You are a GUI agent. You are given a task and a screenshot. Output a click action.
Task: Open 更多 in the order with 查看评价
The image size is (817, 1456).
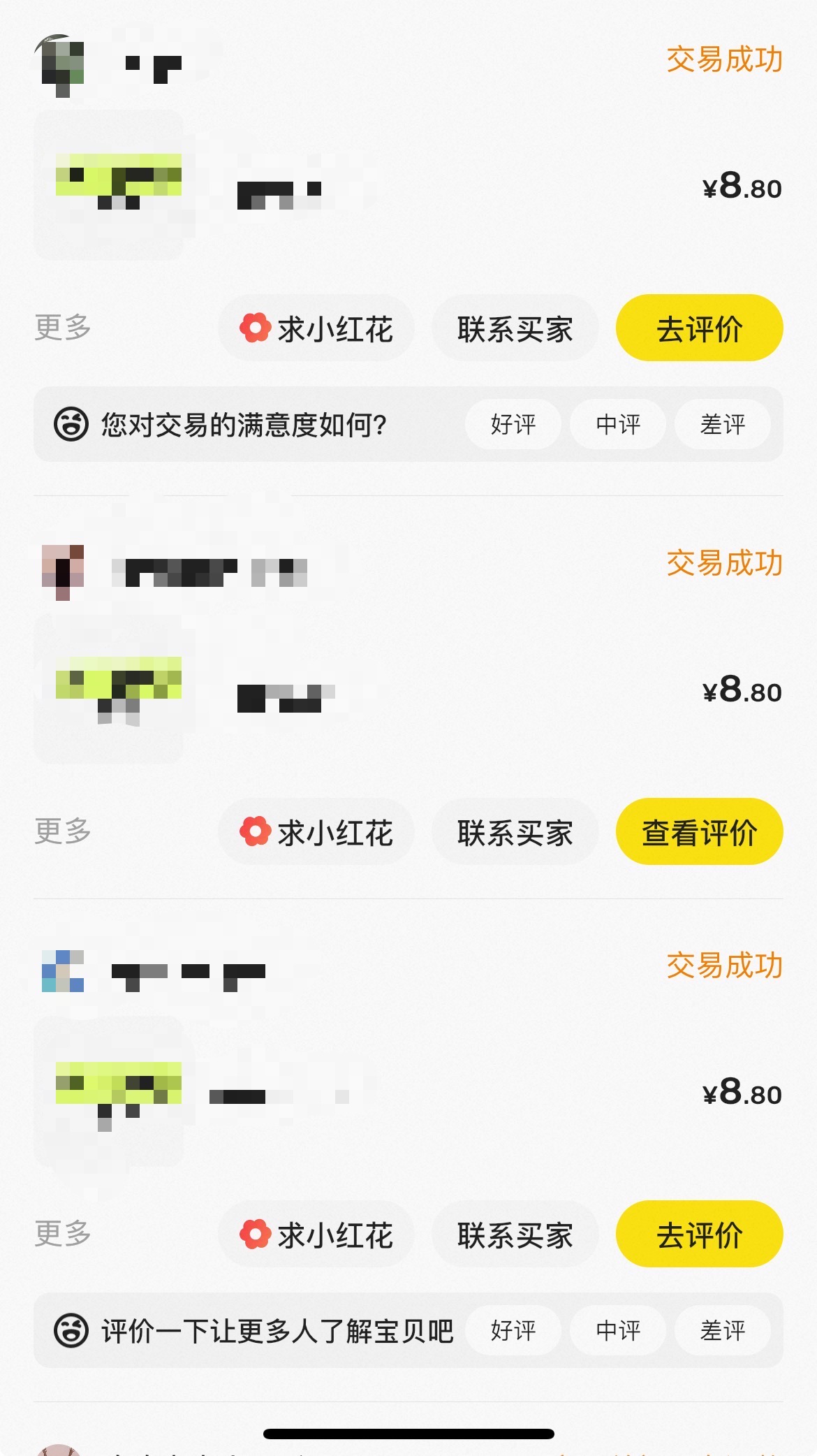click(63, 831)
